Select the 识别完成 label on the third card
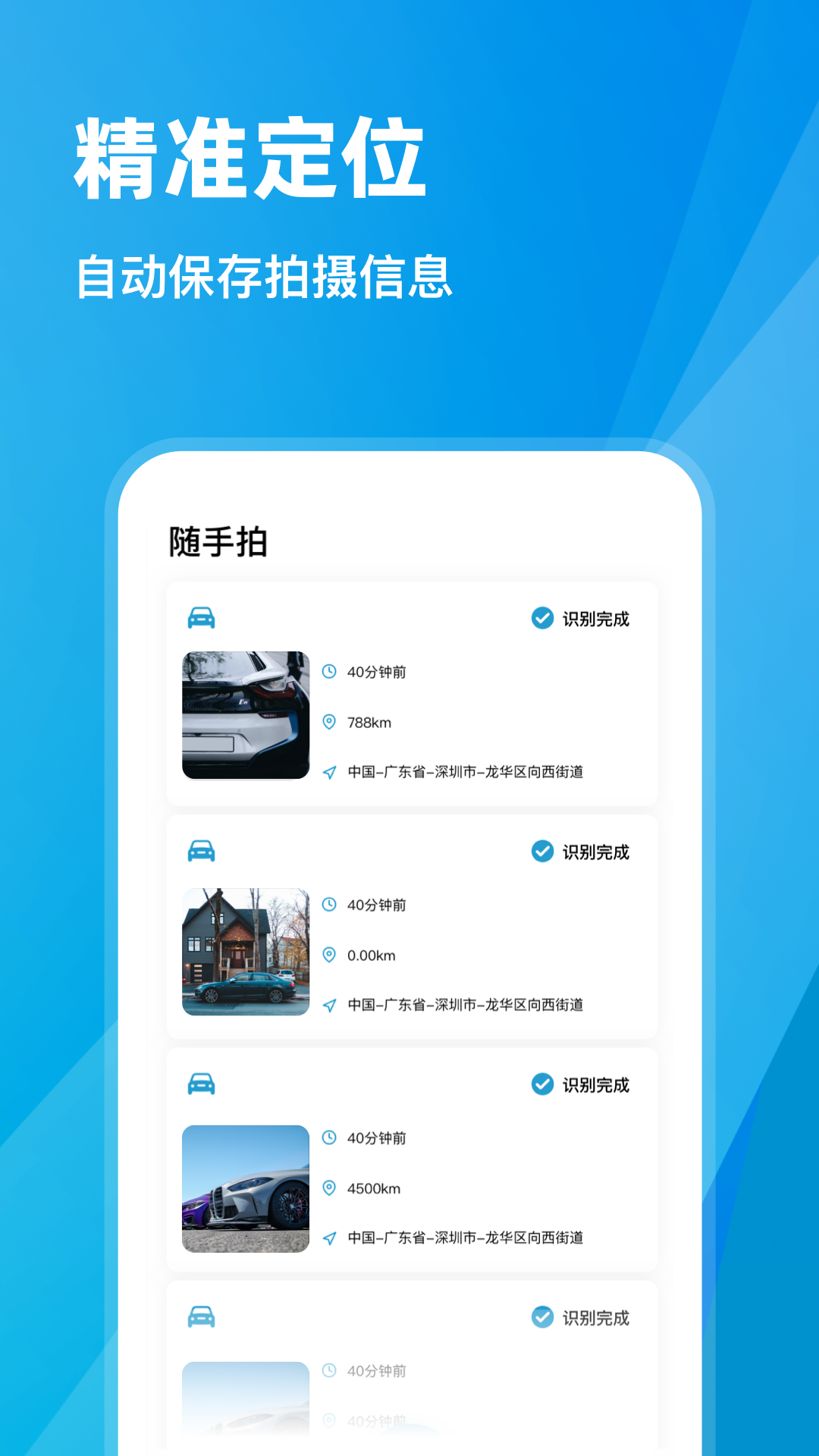819x1456 pixels. pos(595,1084)
